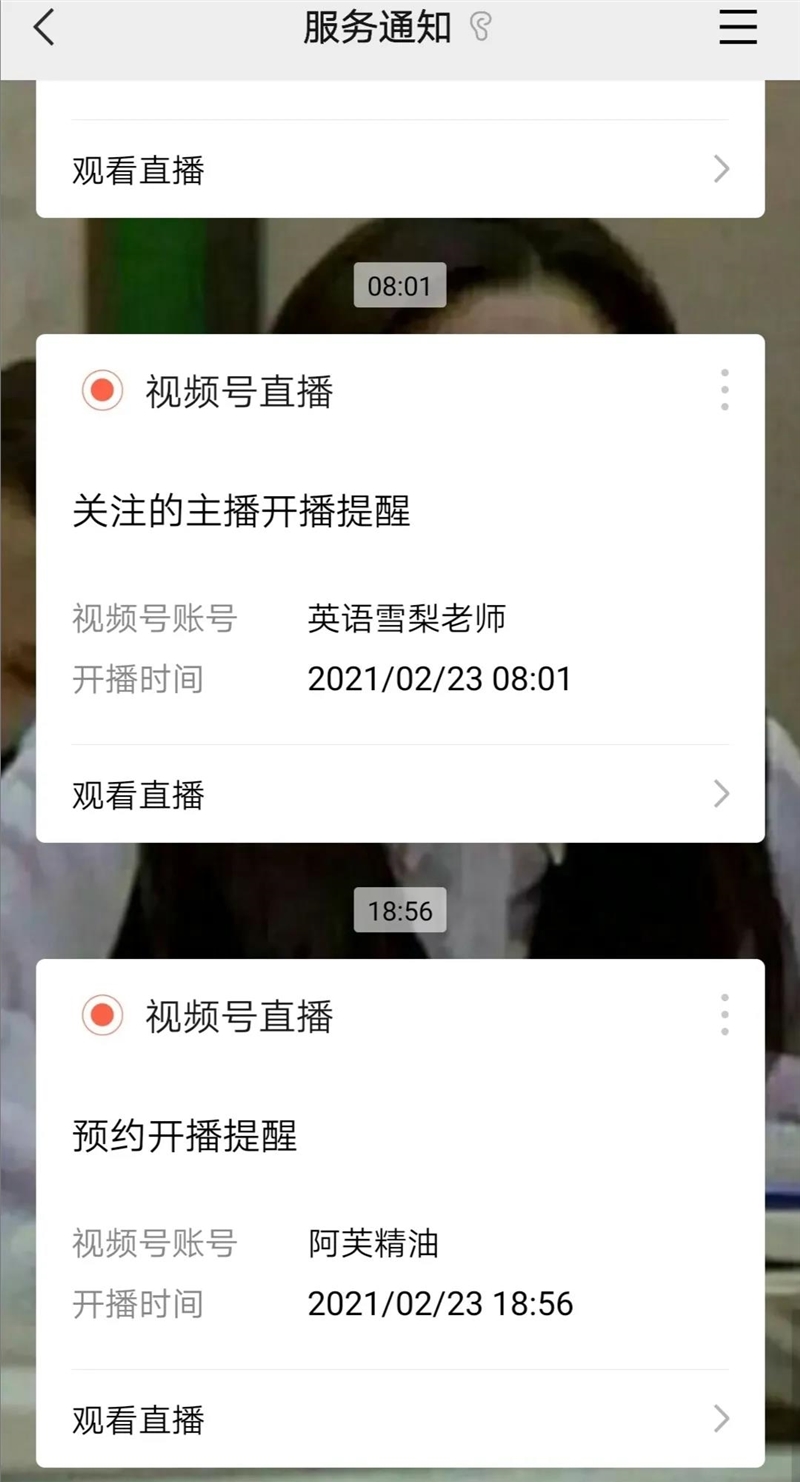
Task: Tap the red live dot on the 预约开播提醒 card
Action: [x=101, y=1017]
